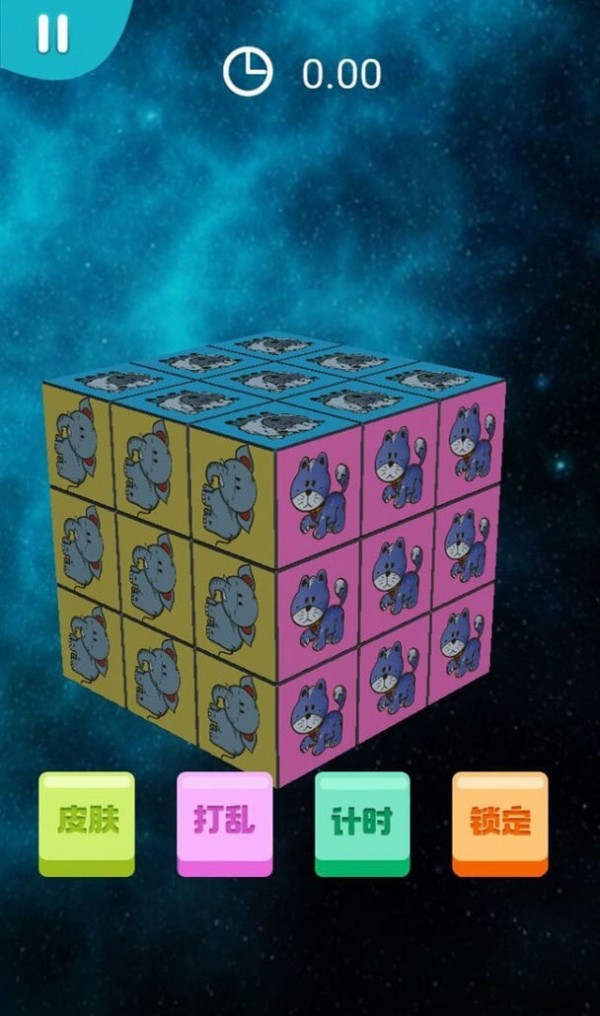Scramble the cube with 打乱
The height and width of the screenshot is (1016, 600).
click(x=225, y=821)
